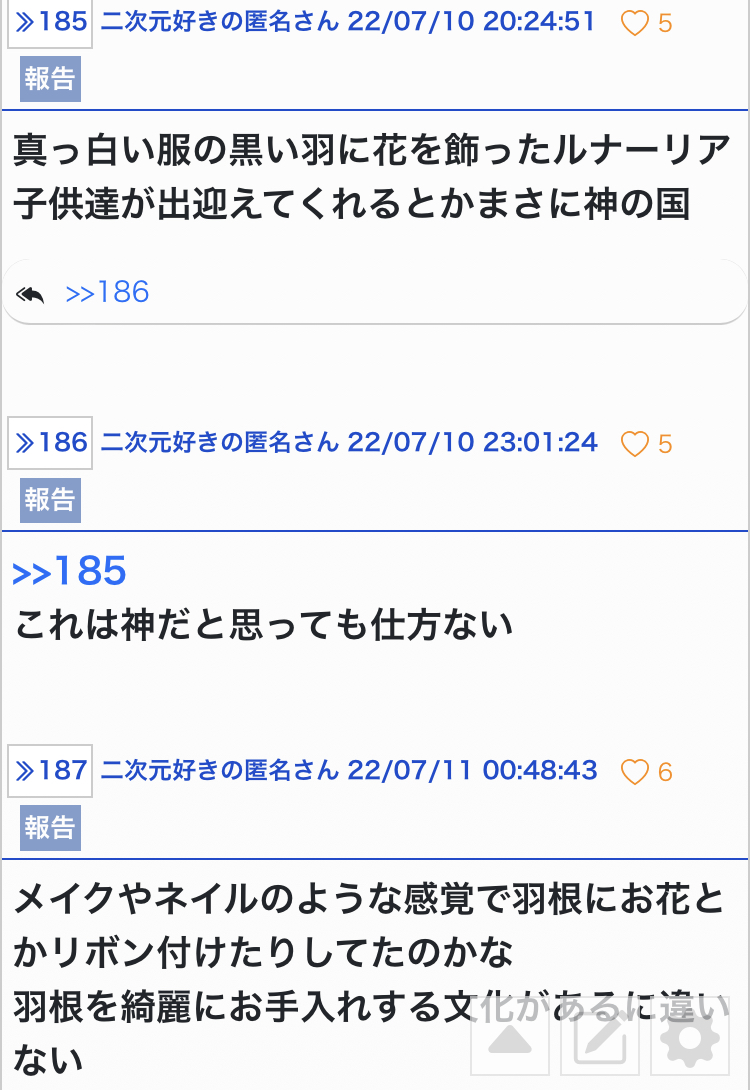Tap the >>186 post number button
Viewport: 750px width, 1090px height.
pos(50,443)
